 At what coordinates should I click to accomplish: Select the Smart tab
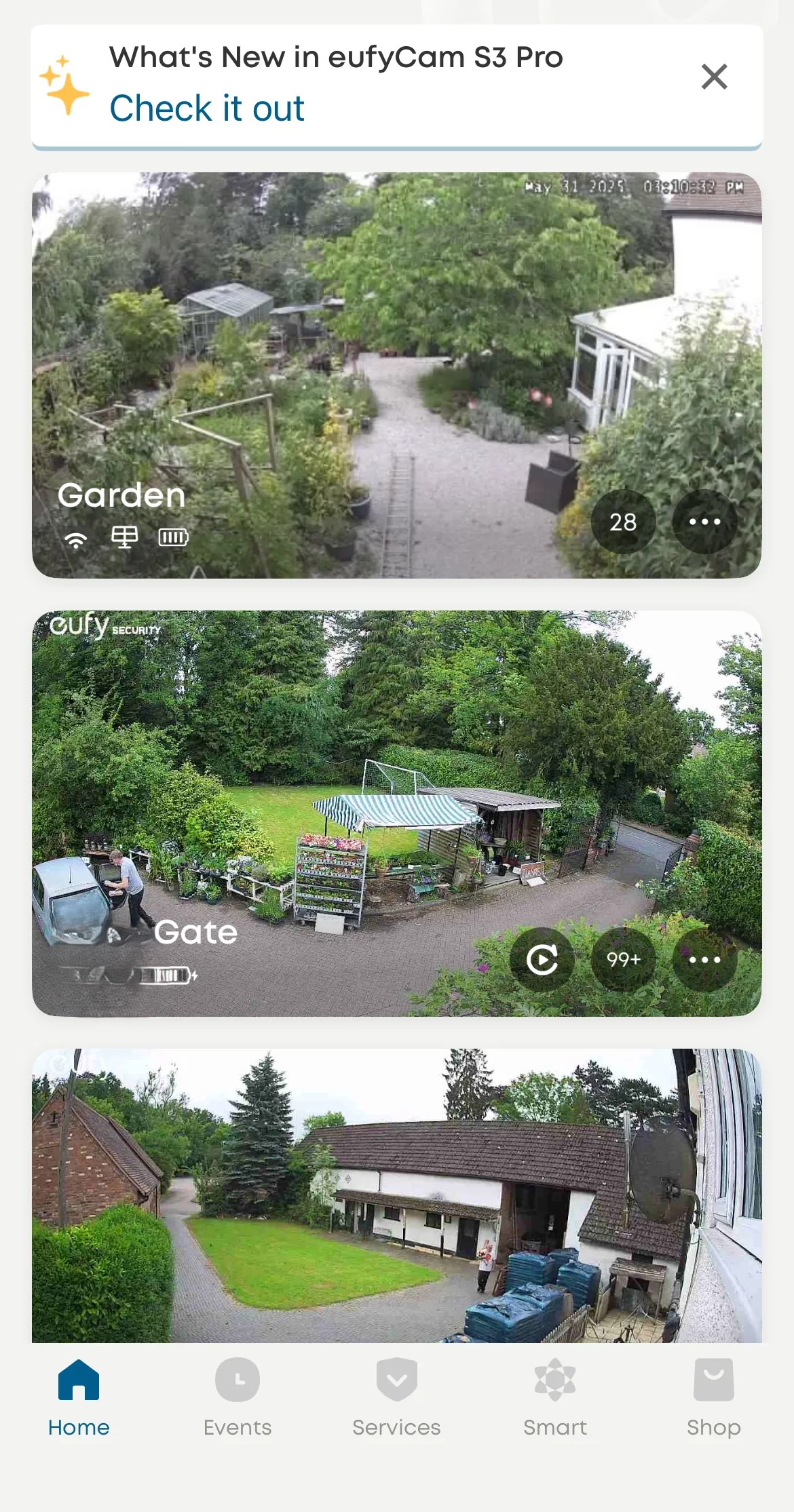coord(555,1399)
